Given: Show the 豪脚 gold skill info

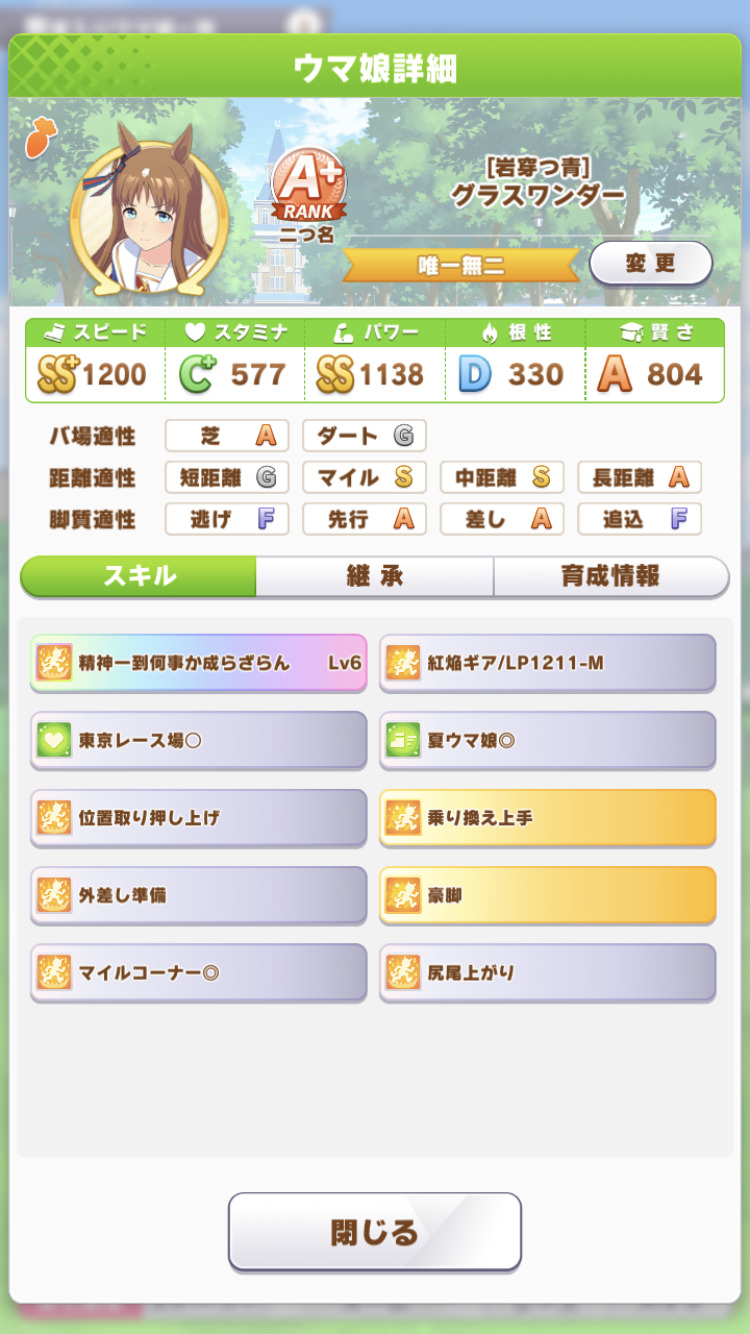Looking at the screenshot, I should (547, 895).
